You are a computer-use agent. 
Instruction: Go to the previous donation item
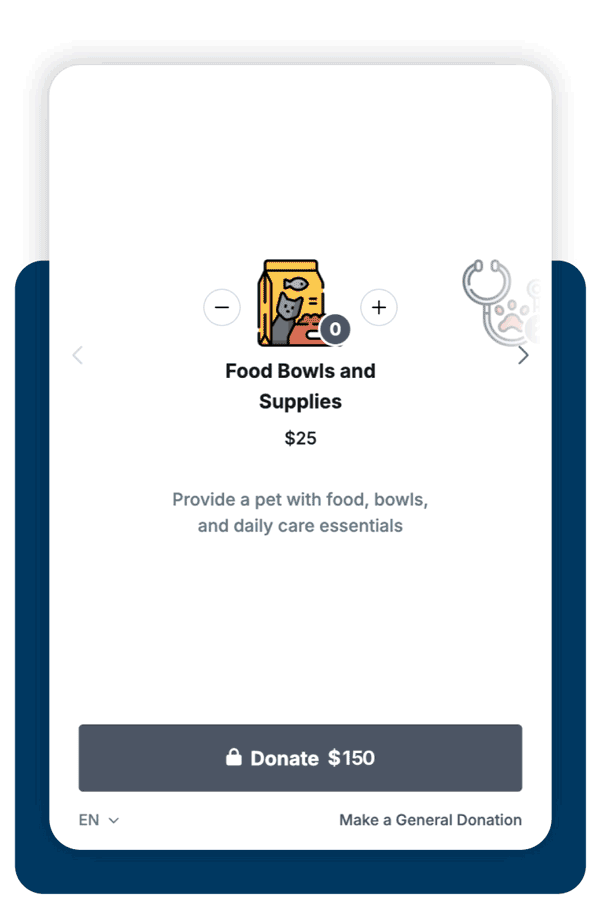tap(78, 355)
